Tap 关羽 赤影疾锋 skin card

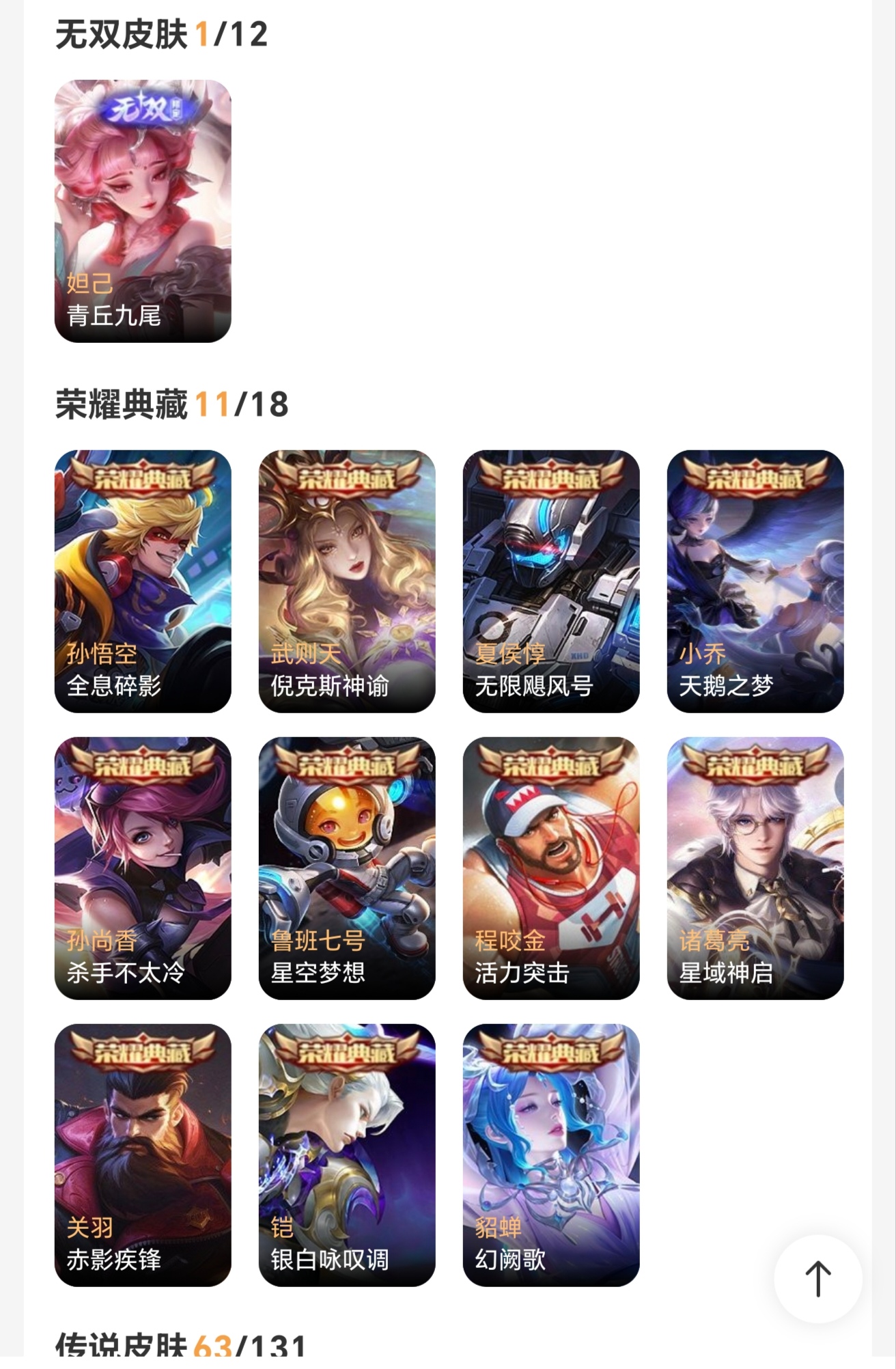[143, 1154]
